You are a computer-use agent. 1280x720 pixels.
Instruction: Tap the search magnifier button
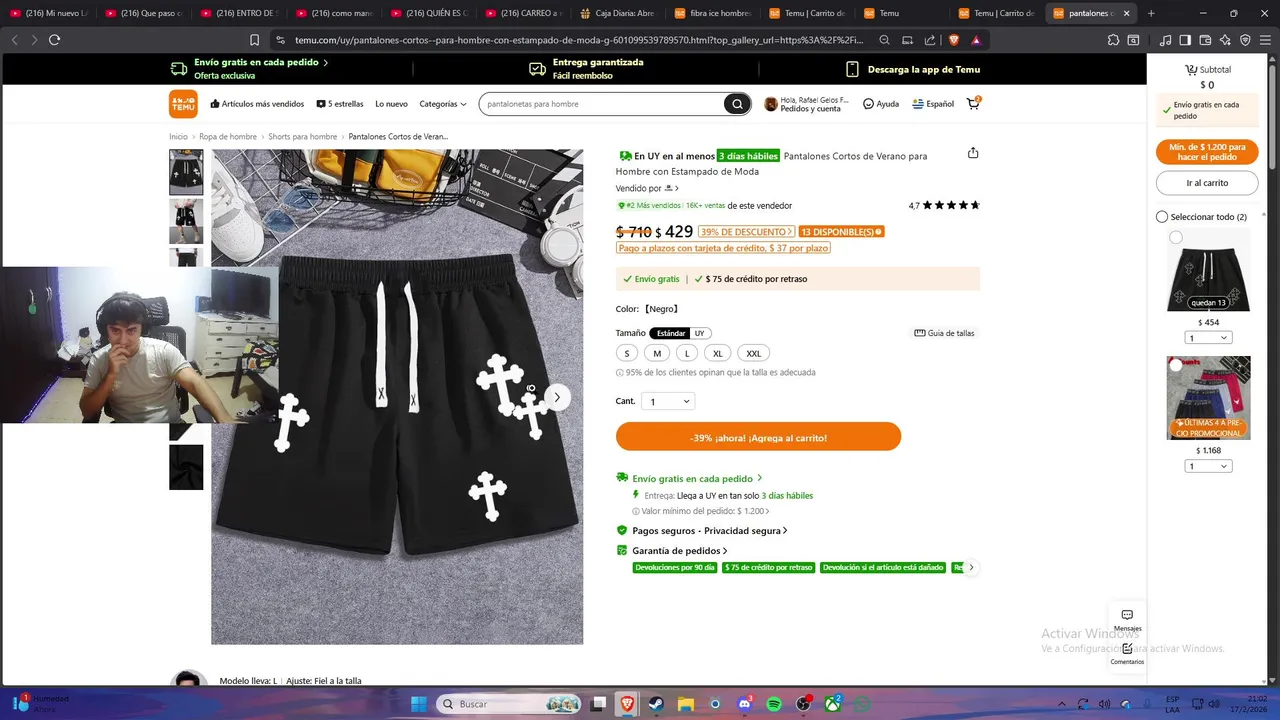click(737, 104)
